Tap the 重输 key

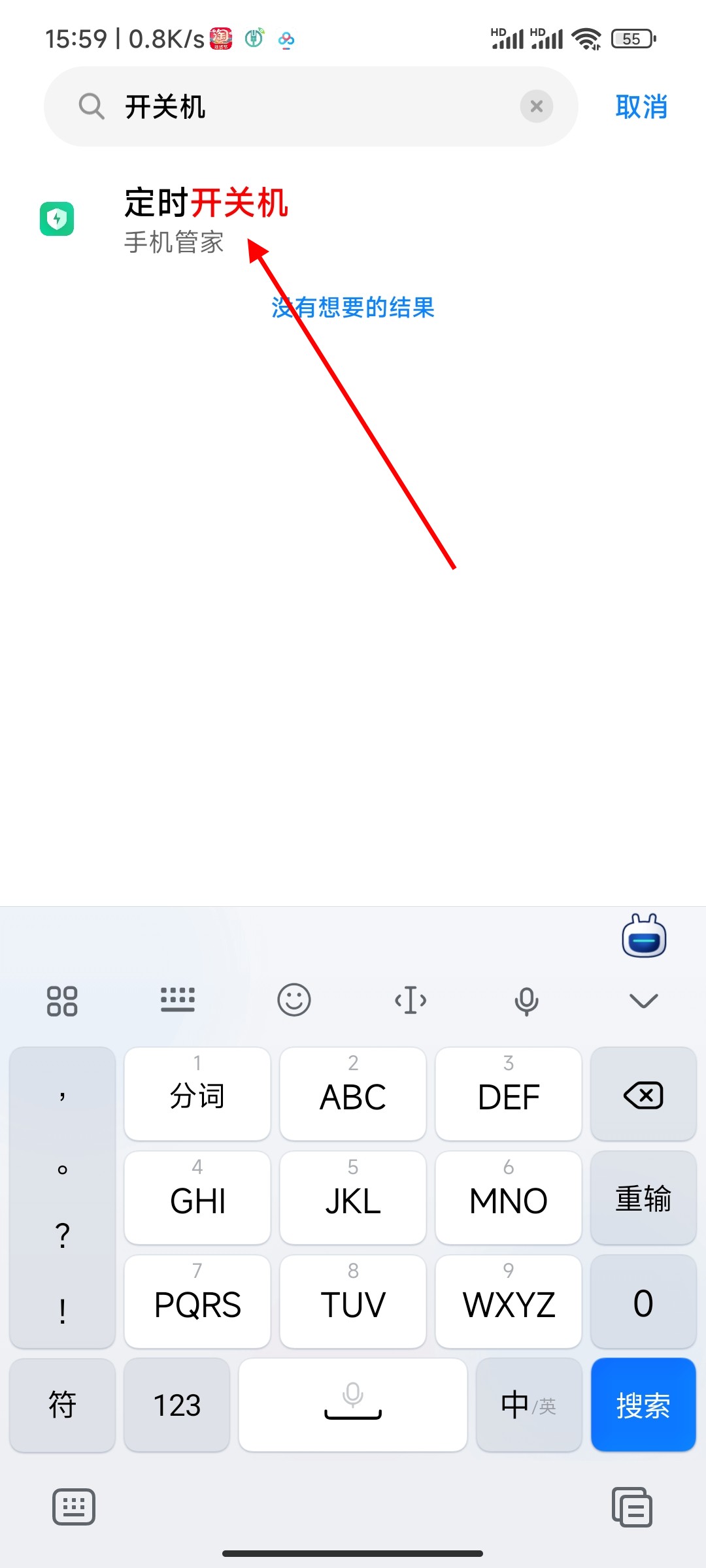click(x=643, y=1198)
